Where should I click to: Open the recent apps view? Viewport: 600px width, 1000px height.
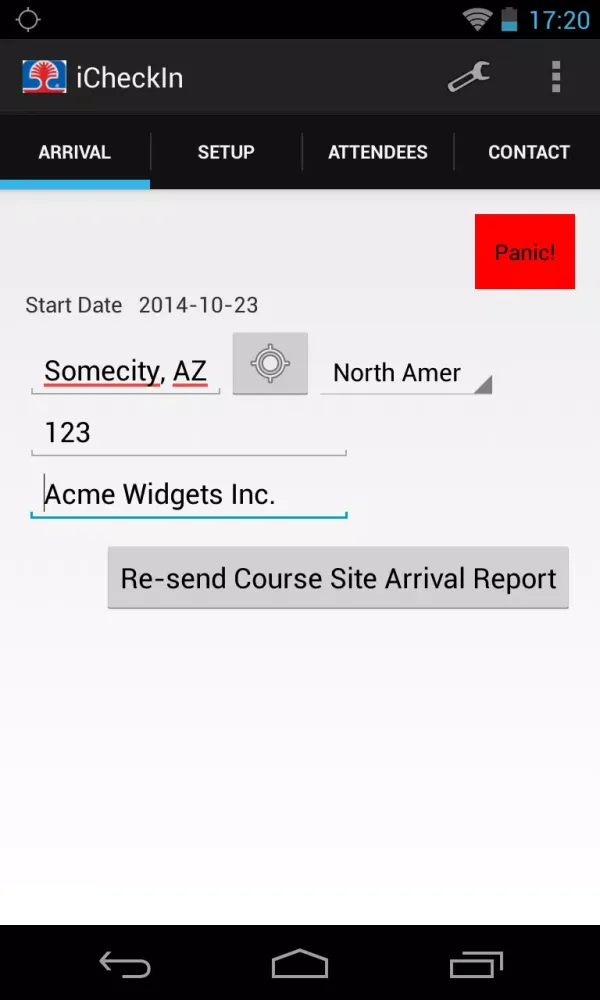coord(476,964)
